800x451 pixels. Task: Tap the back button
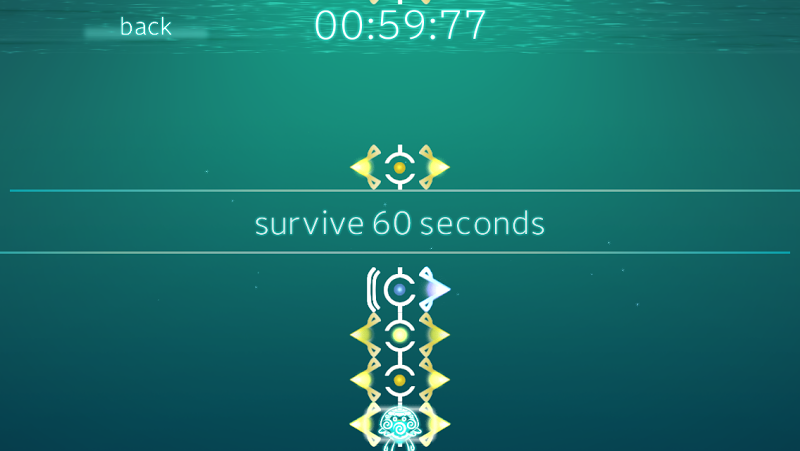[x=145, y=27]
